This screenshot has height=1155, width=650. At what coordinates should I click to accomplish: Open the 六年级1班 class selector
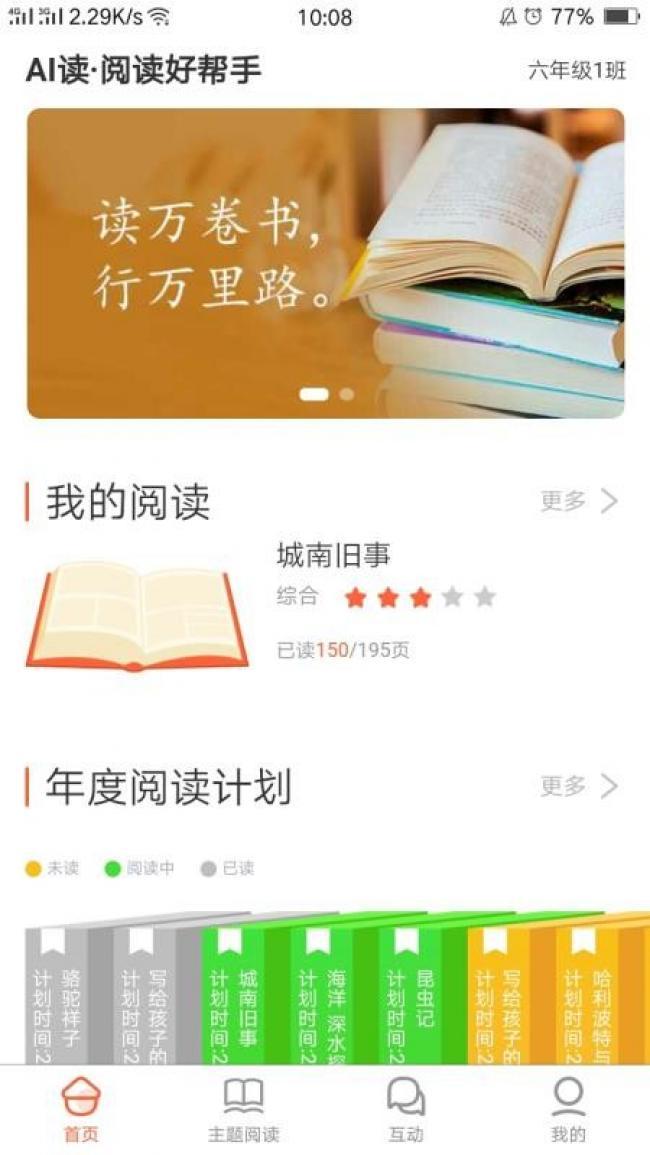[577, 71]
